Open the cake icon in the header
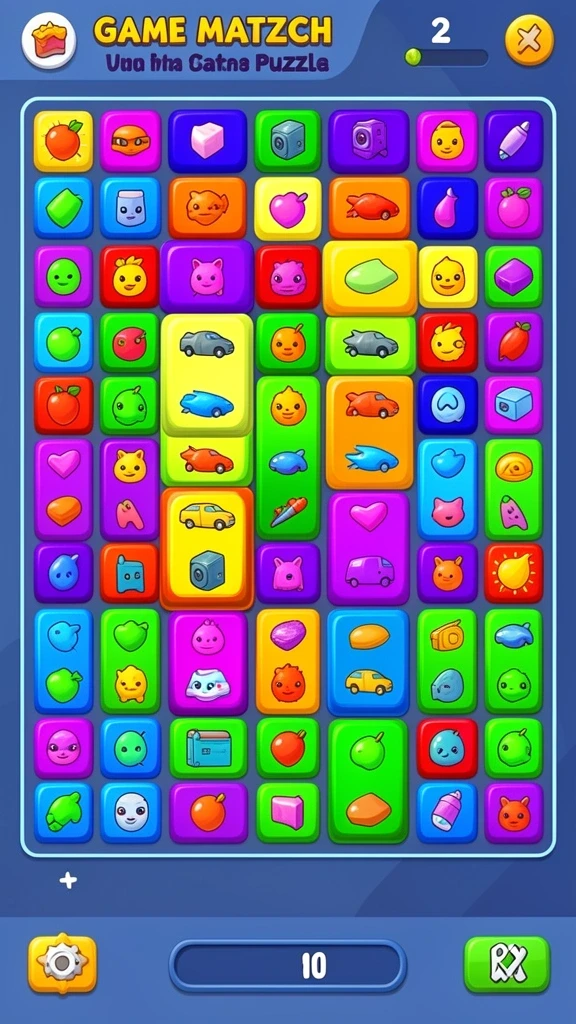576x1024 pixels. click(x=49, y=40)
